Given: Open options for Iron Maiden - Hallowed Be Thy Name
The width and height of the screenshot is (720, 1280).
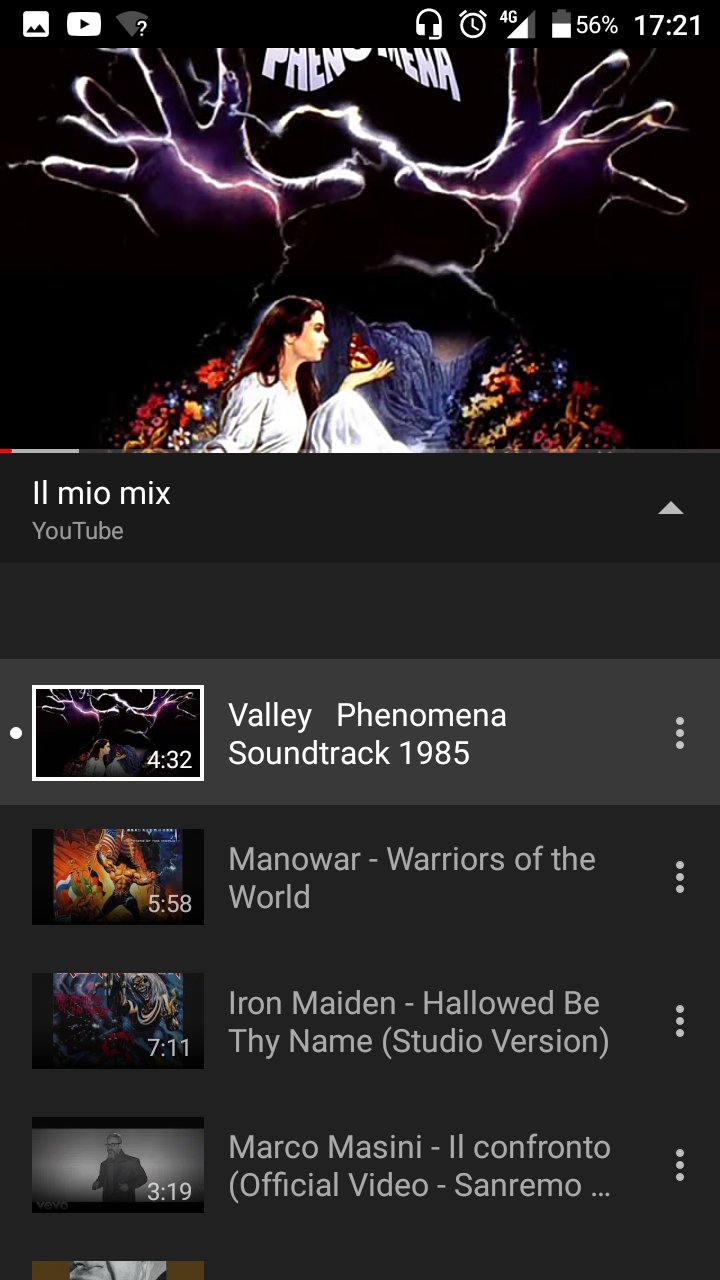Looking at the screenshot, I should click(680, 1021).
